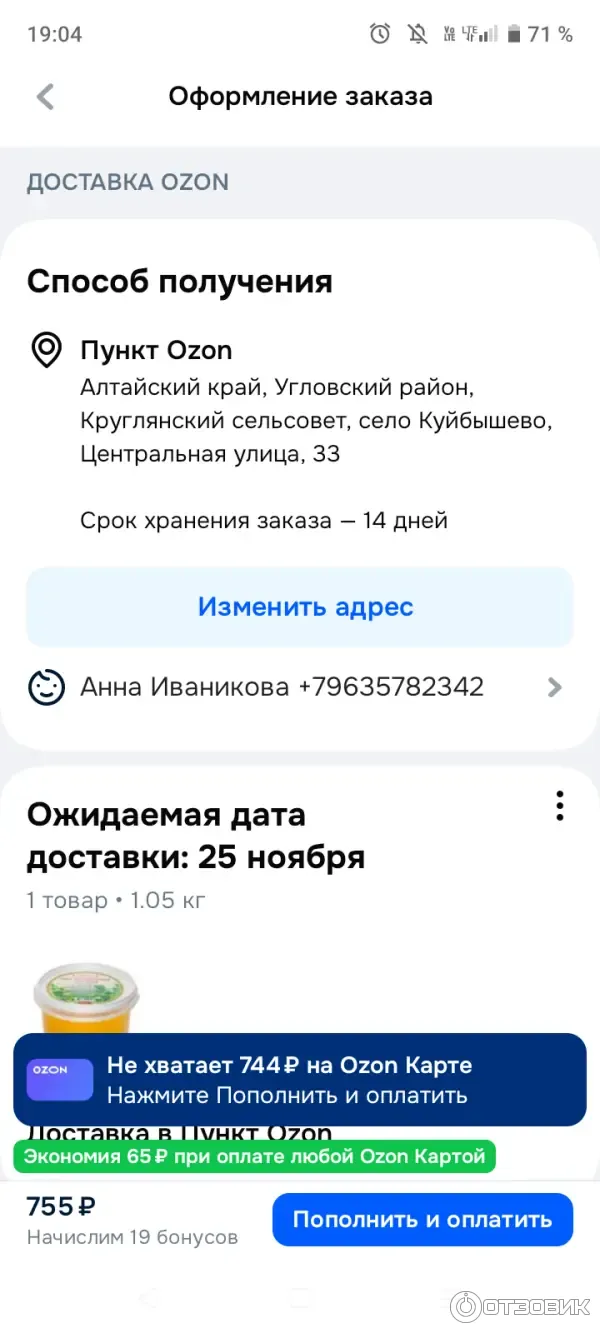Image resolution: width=600 pixels, height=1333 pixels.
Task: Tap Пополнить и оплатить button
Action: 422,1219
